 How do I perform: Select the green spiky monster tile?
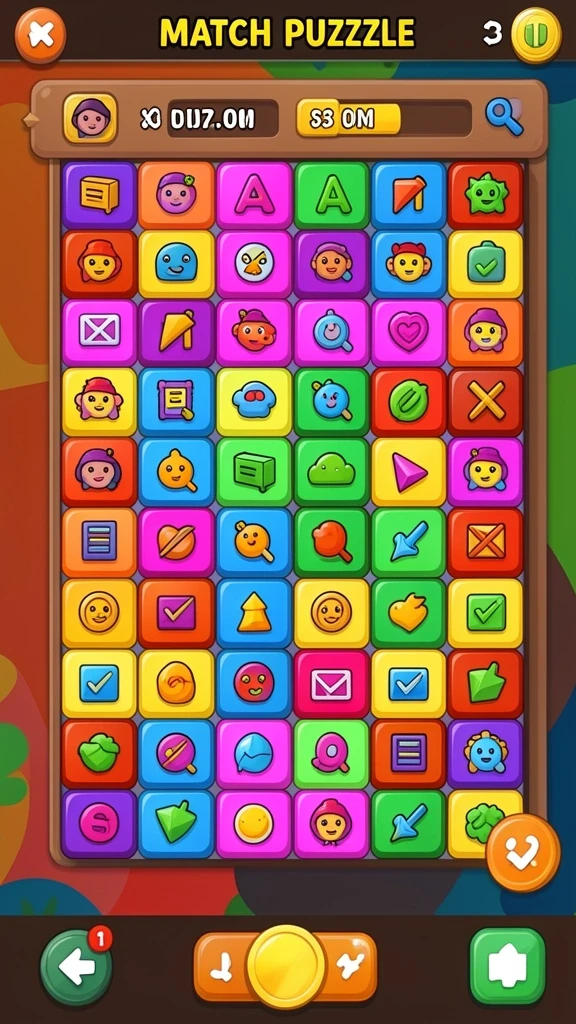tap(486, 195)
